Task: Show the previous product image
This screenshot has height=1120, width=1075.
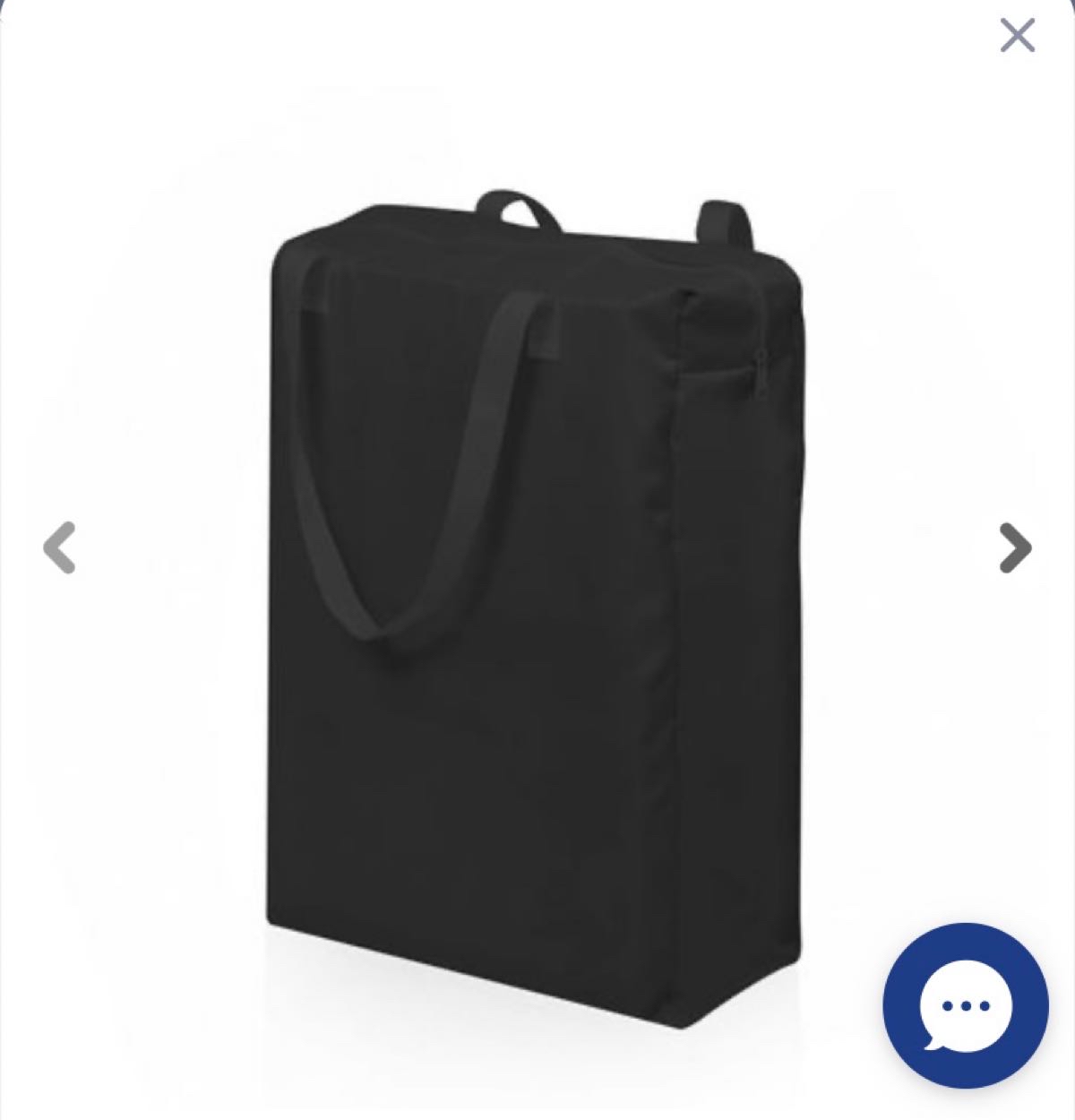Action: tap(59, 547)
